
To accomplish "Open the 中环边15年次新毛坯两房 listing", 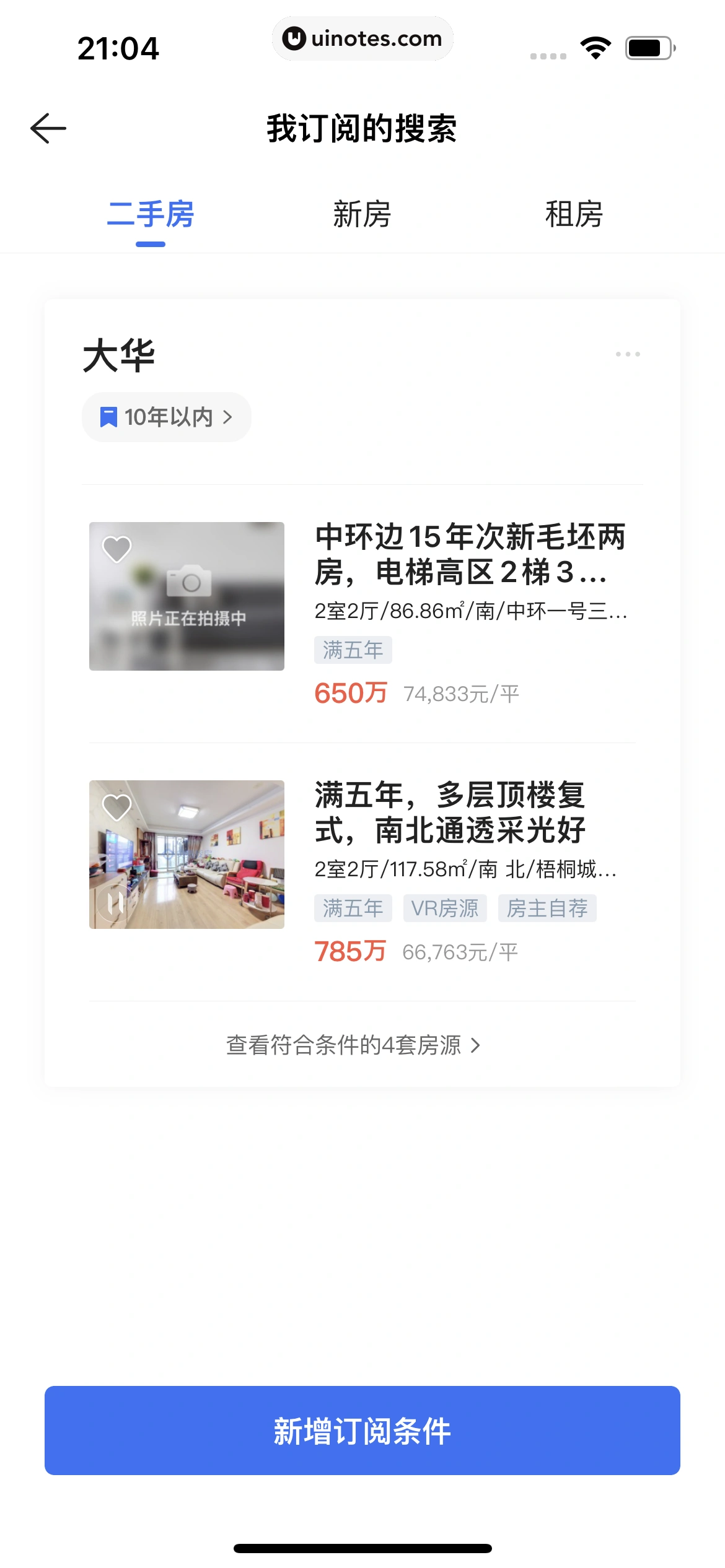I will tap(470, 554).
